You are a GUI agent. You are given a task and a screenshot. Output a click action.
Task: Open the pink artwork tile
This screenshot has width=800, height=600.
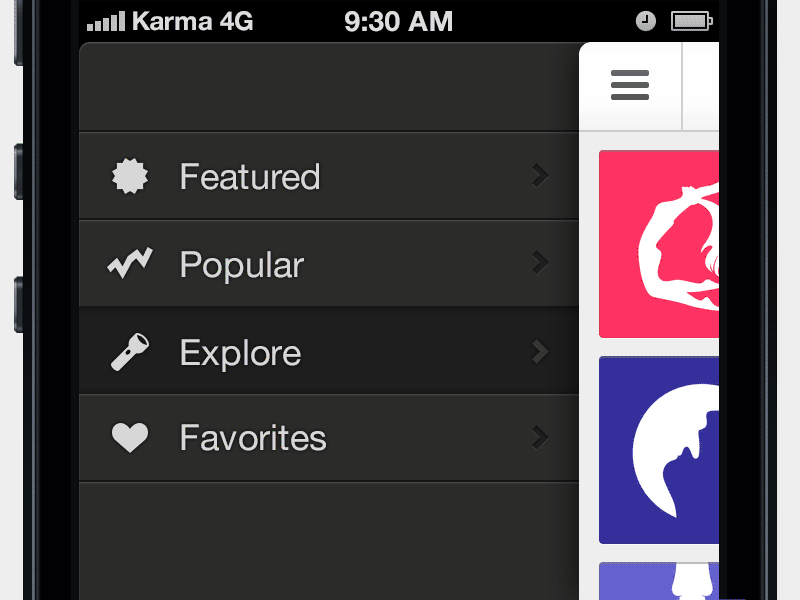[659, 244]
